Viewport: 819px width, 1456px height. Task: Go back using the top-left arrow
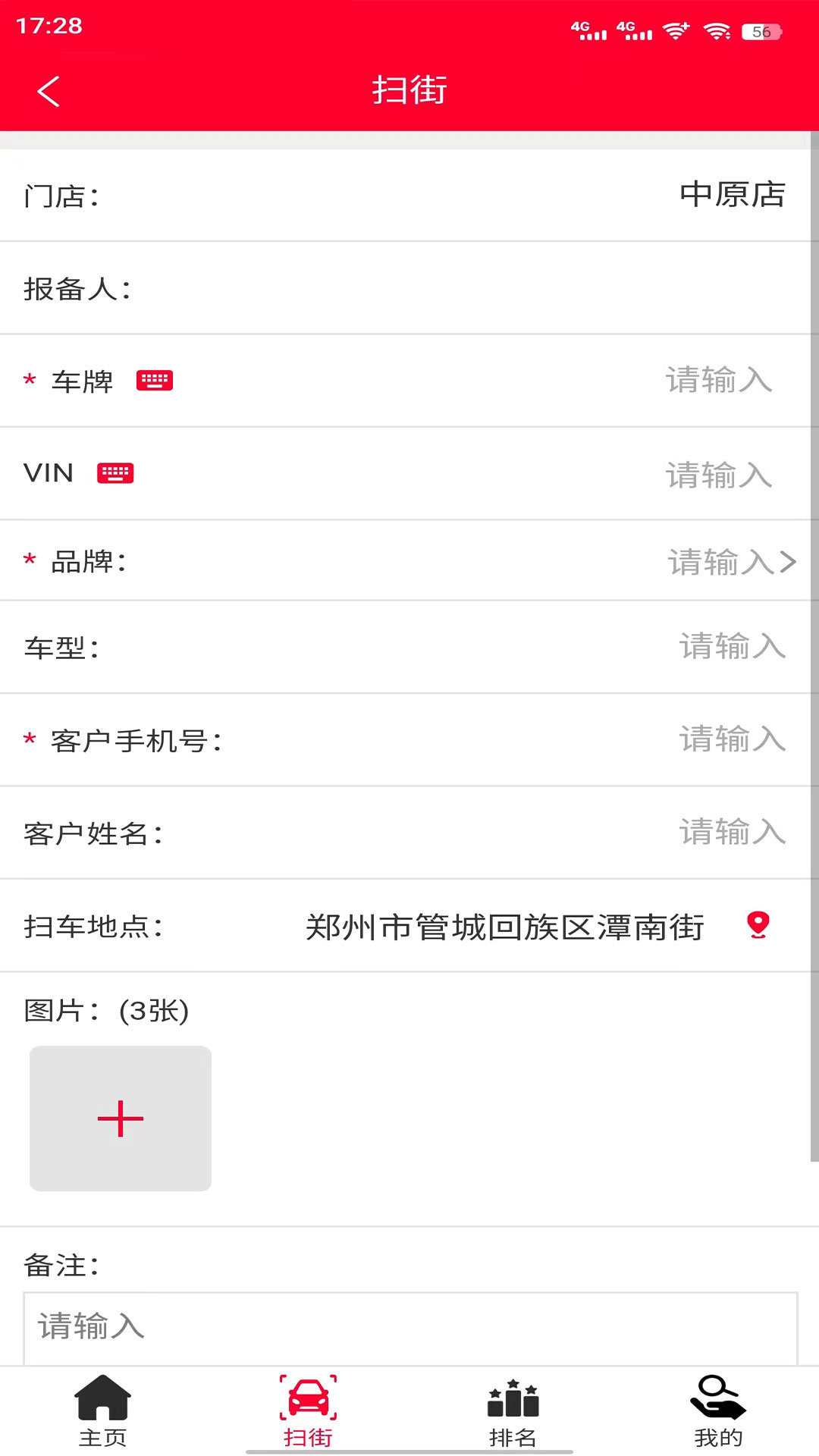click(x=49, y=92)
